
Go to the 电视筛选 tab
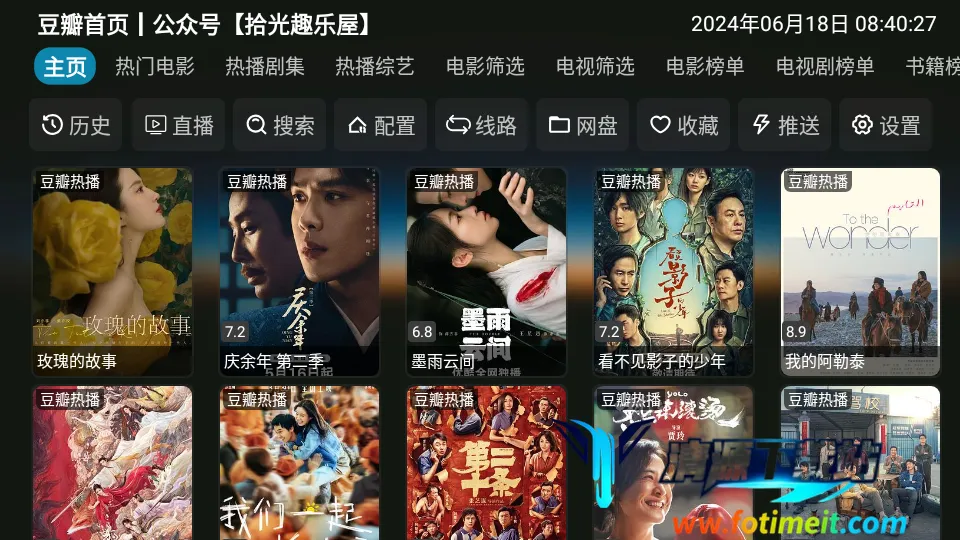(595, 67)
